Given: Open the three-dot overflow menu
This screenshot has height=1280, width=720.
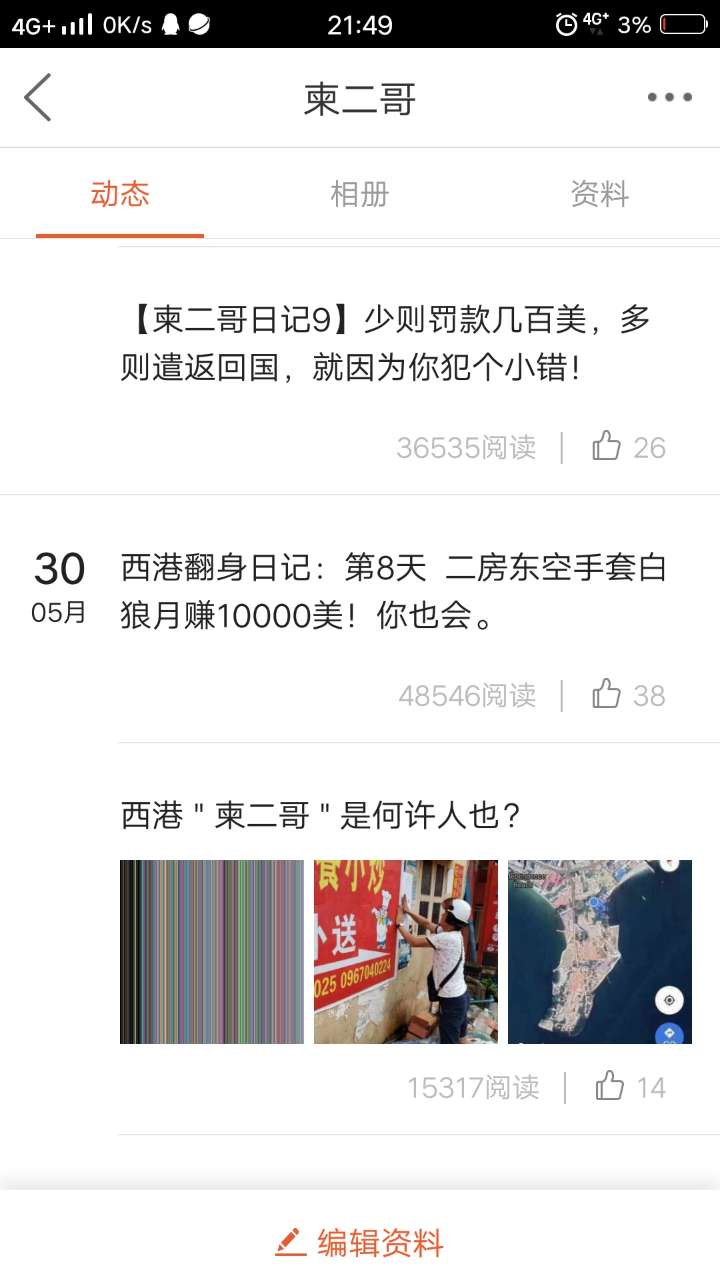Looking at the screenshot, I should tap(669, 98).
